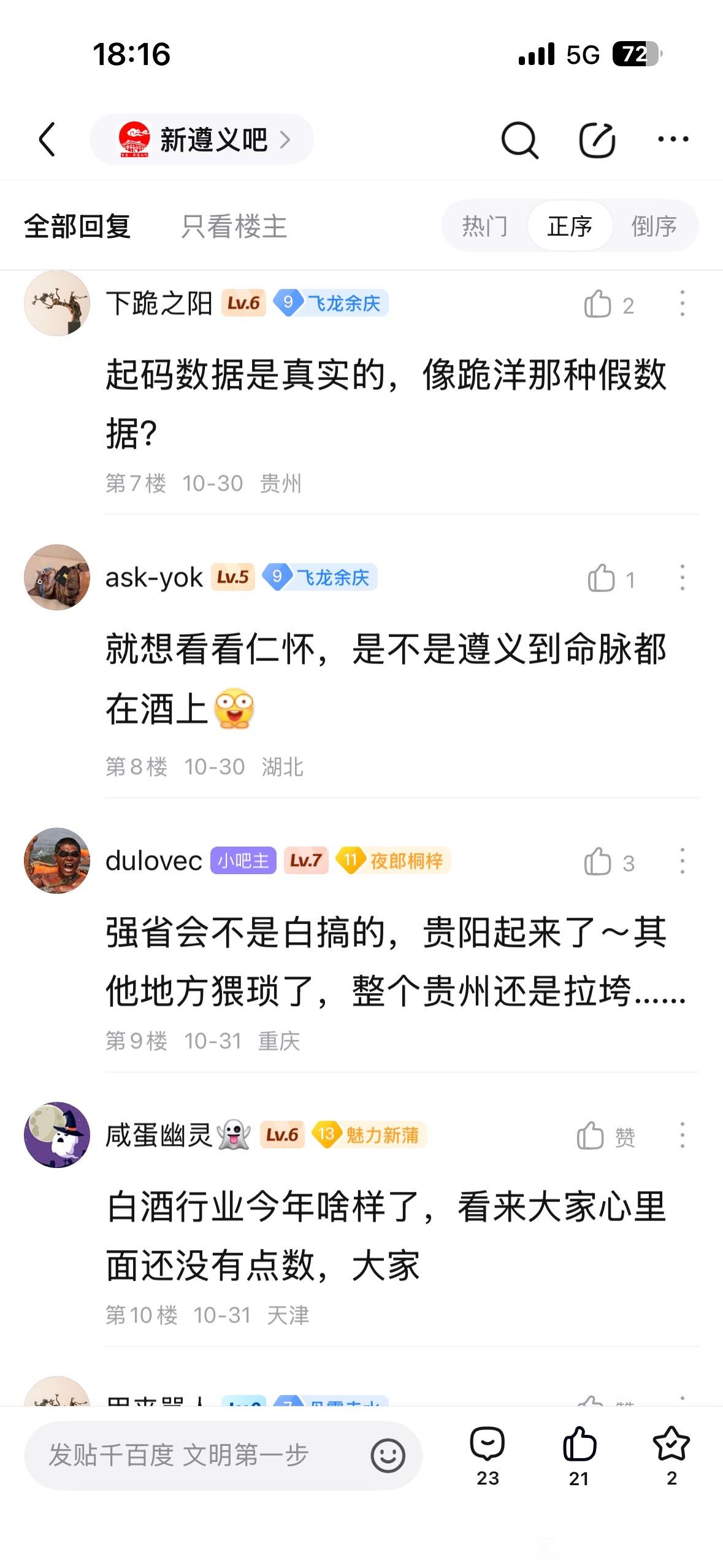Switch to 倒序 sort order
This screenshot has width=723, height=1568.
[654, 226]
